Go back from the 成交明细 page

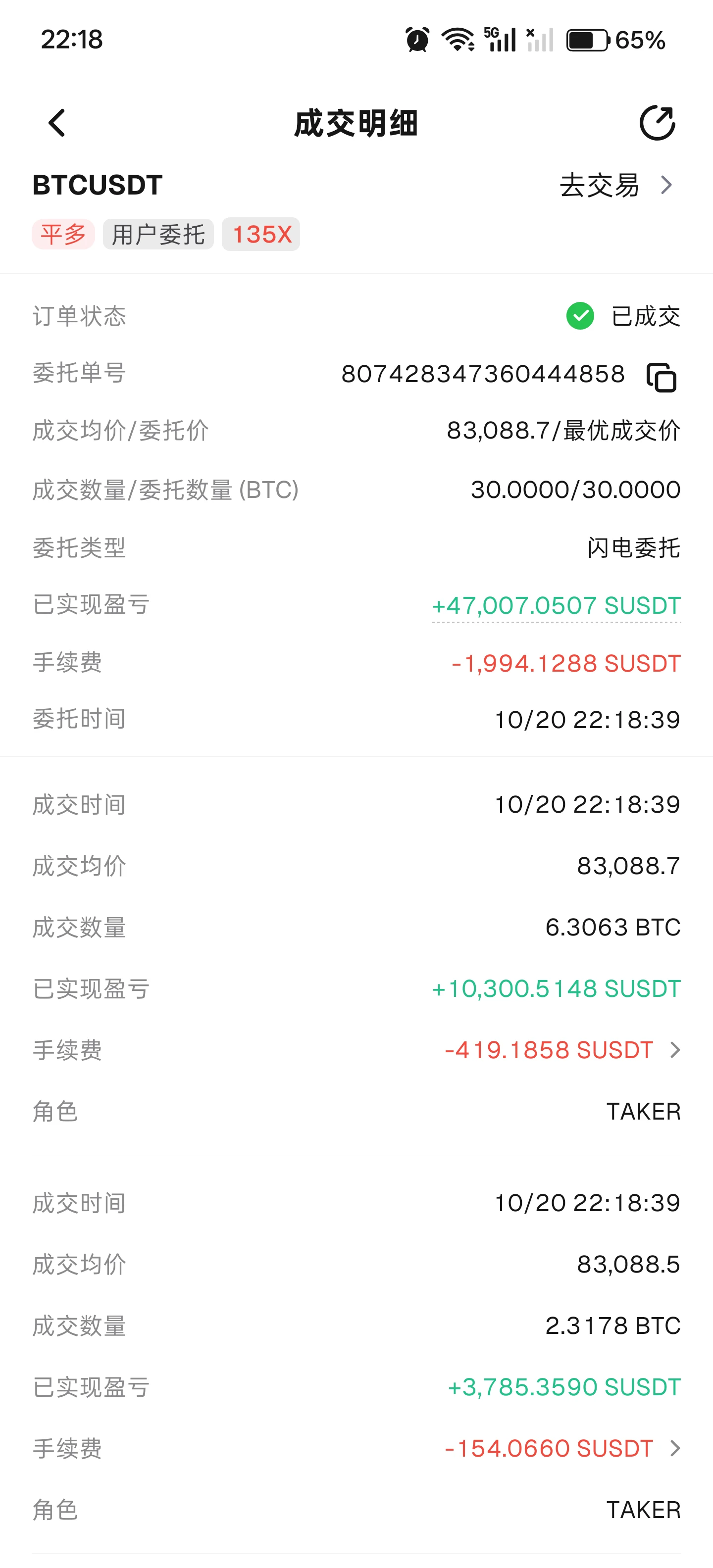pyautogui.click(x=56, y=123)
